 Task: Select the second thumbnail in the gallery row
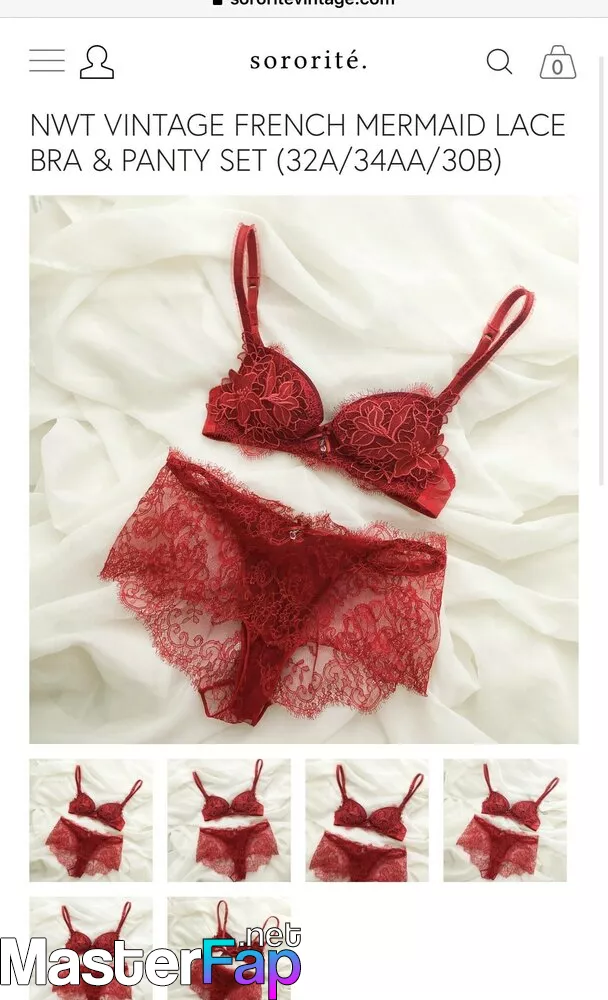[x=229, y=820]
